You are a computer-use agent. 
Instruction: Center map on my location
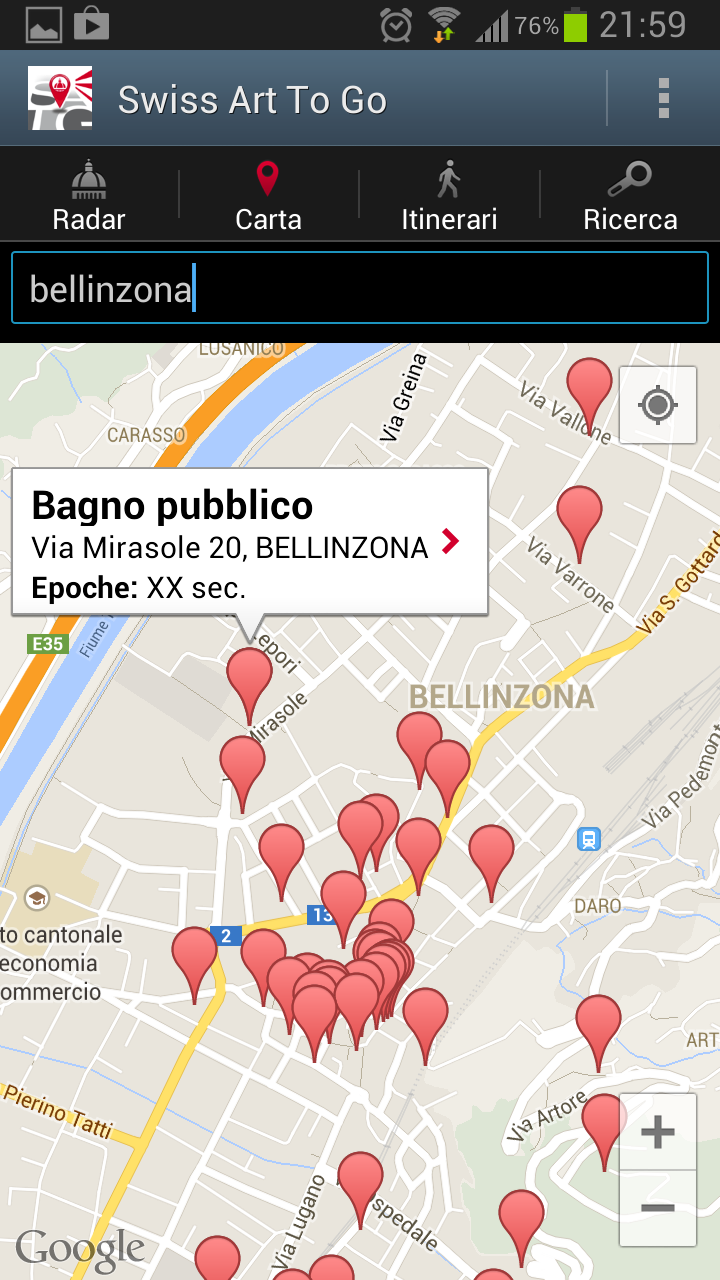click(x=658, y=405)
